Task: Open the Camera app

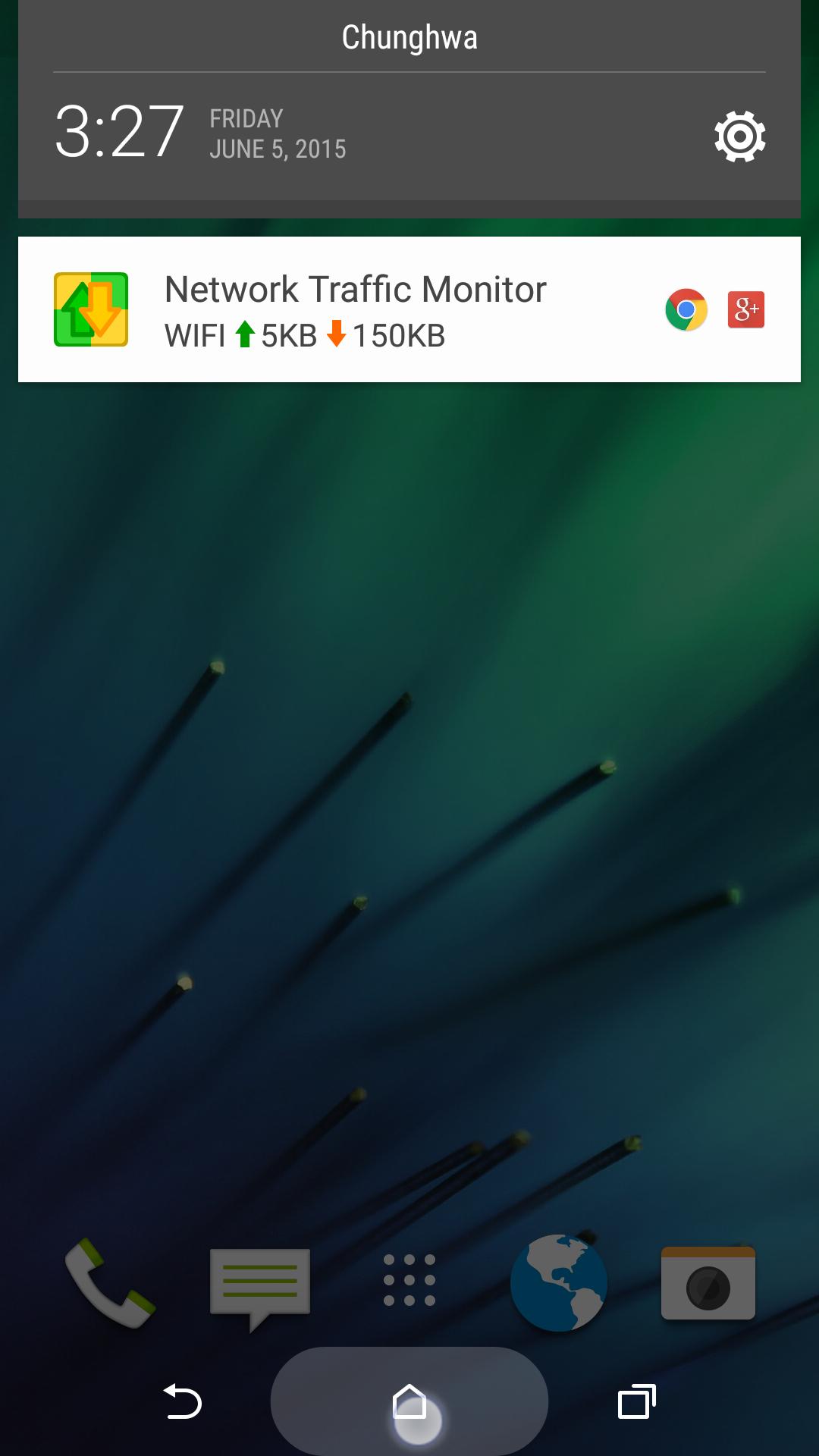Action: click(x=708, y=1283)
